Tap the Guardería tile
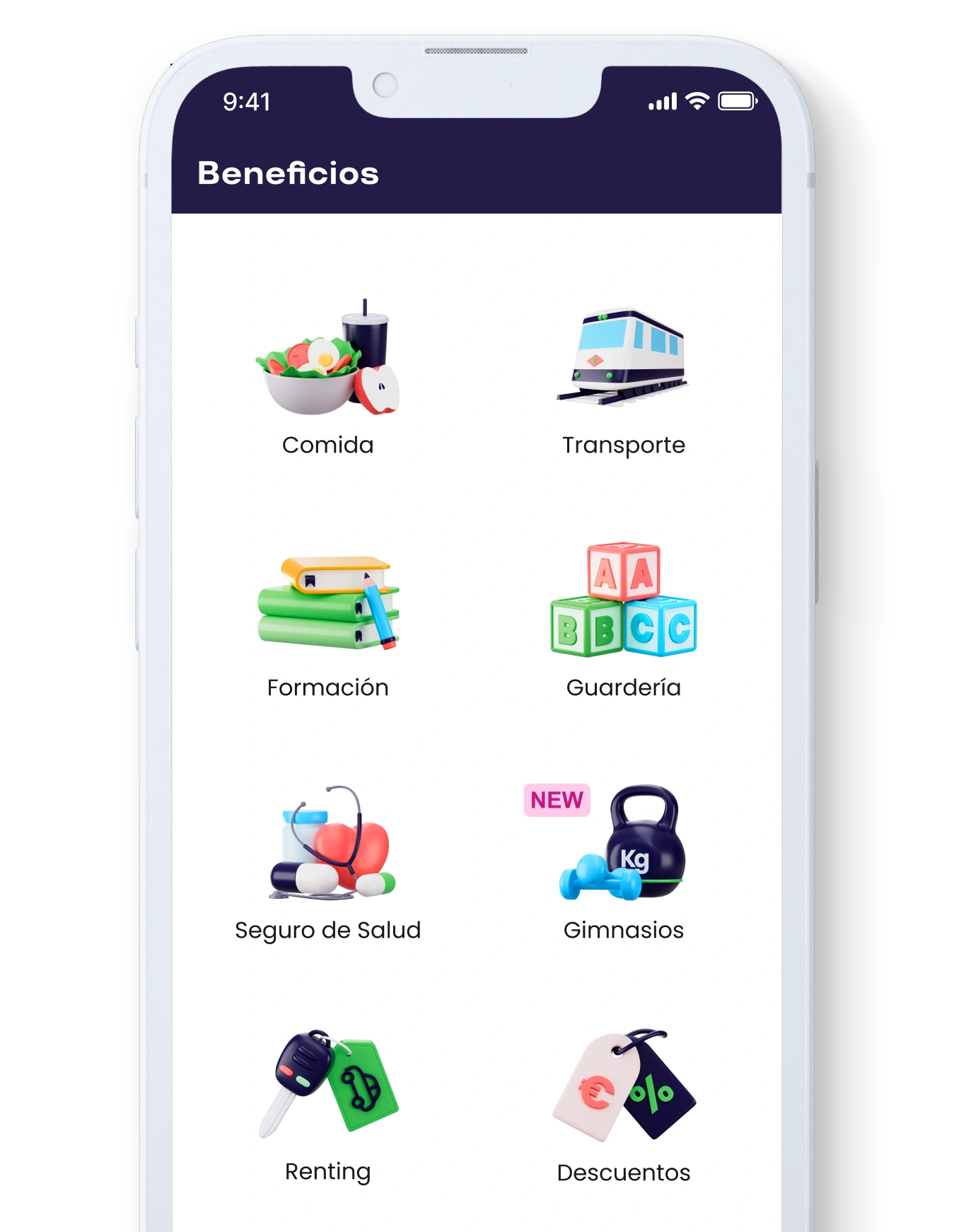 click(x=623, y=621)
